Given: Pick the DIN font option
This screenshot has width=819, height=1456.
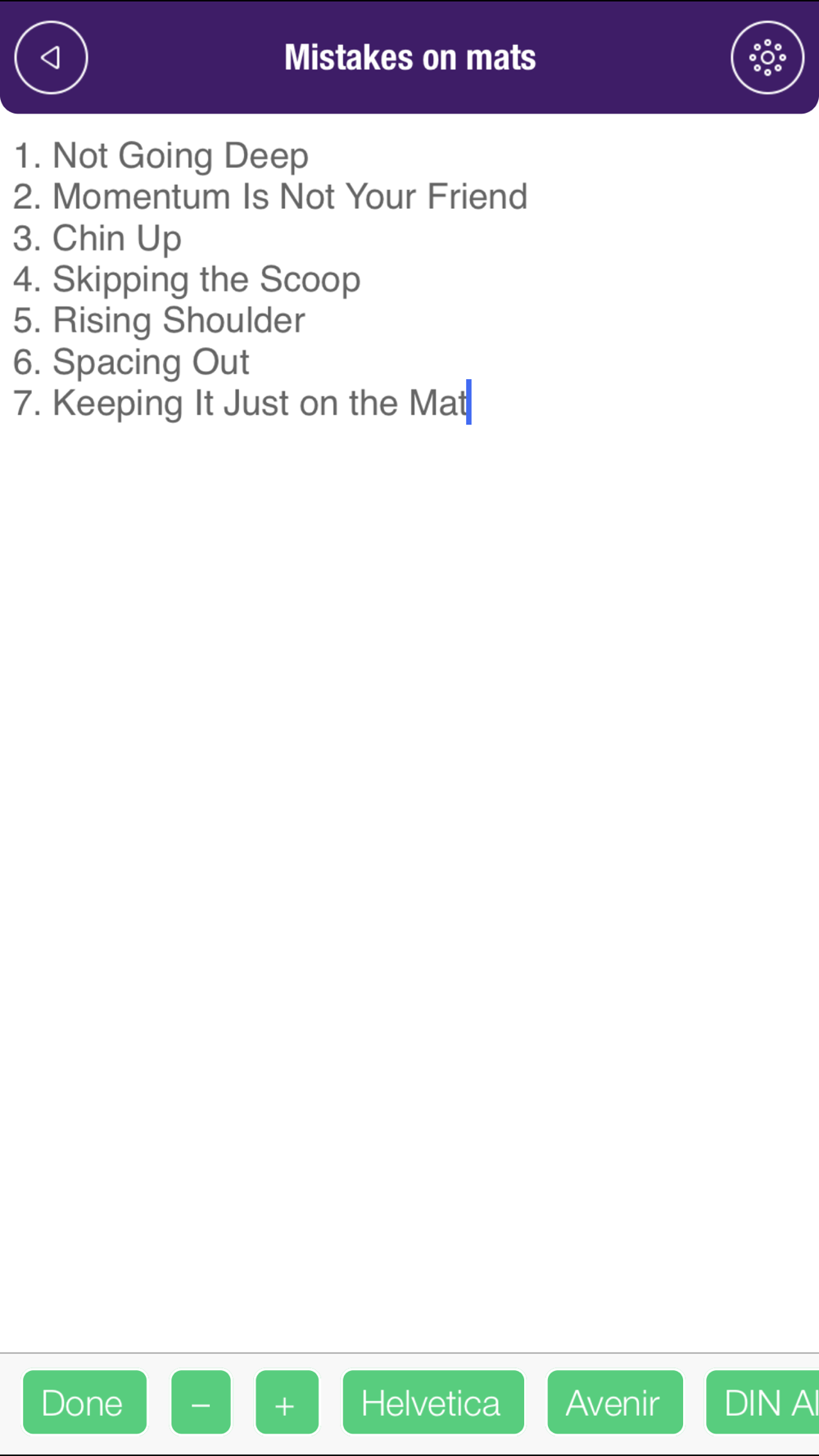Looking at the screenshot, I should pos(762,1402).
